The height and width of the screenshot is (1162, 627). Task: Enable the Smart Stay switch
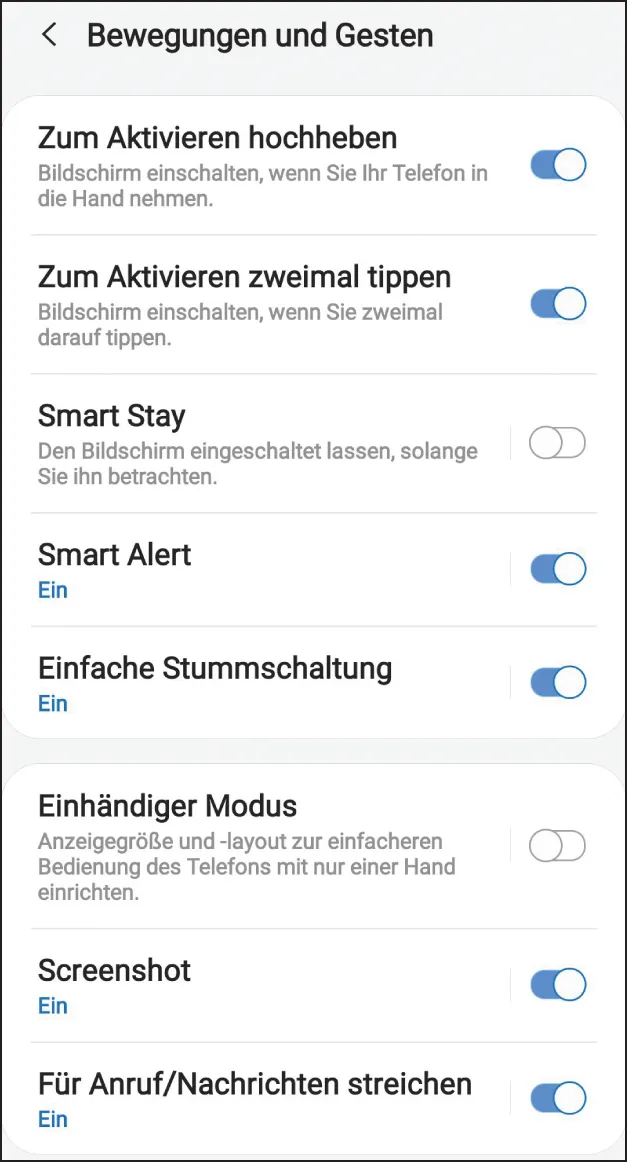click(x=557, y=443)
